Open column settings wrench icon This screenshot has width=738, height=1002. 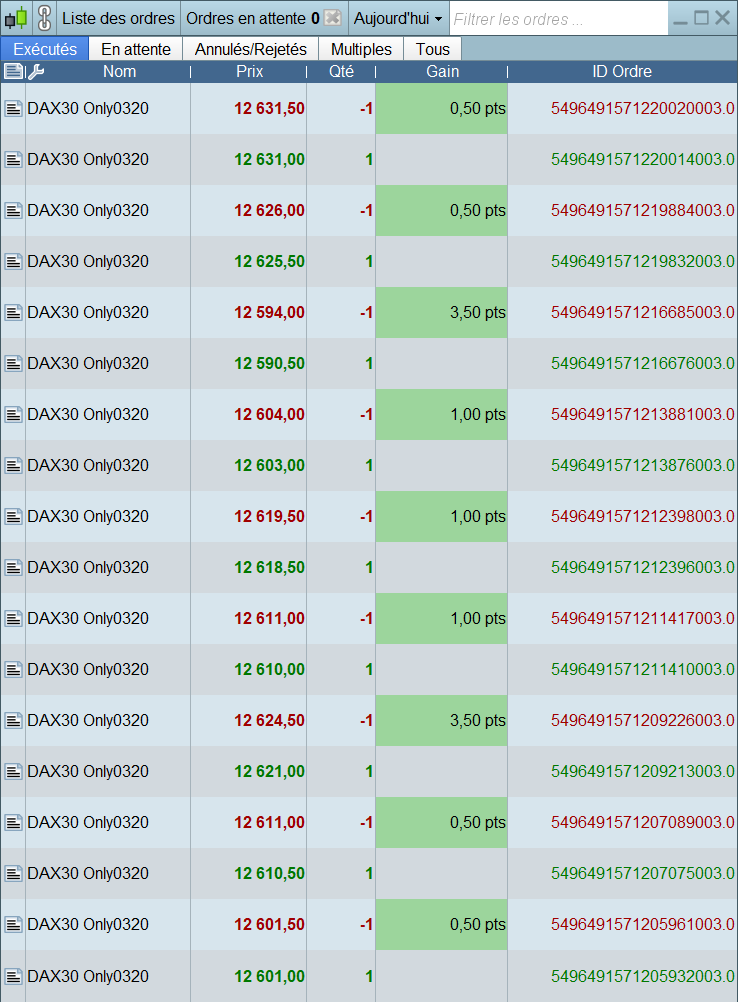35,71
